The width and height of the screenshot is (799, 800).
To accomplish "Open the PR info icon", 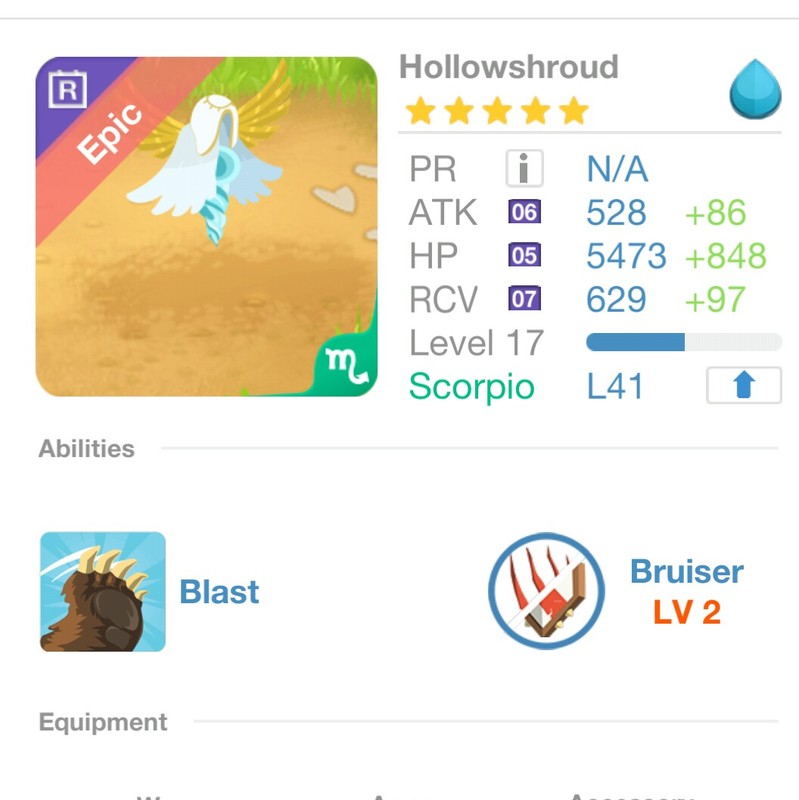I will click(x=524, y=169).
